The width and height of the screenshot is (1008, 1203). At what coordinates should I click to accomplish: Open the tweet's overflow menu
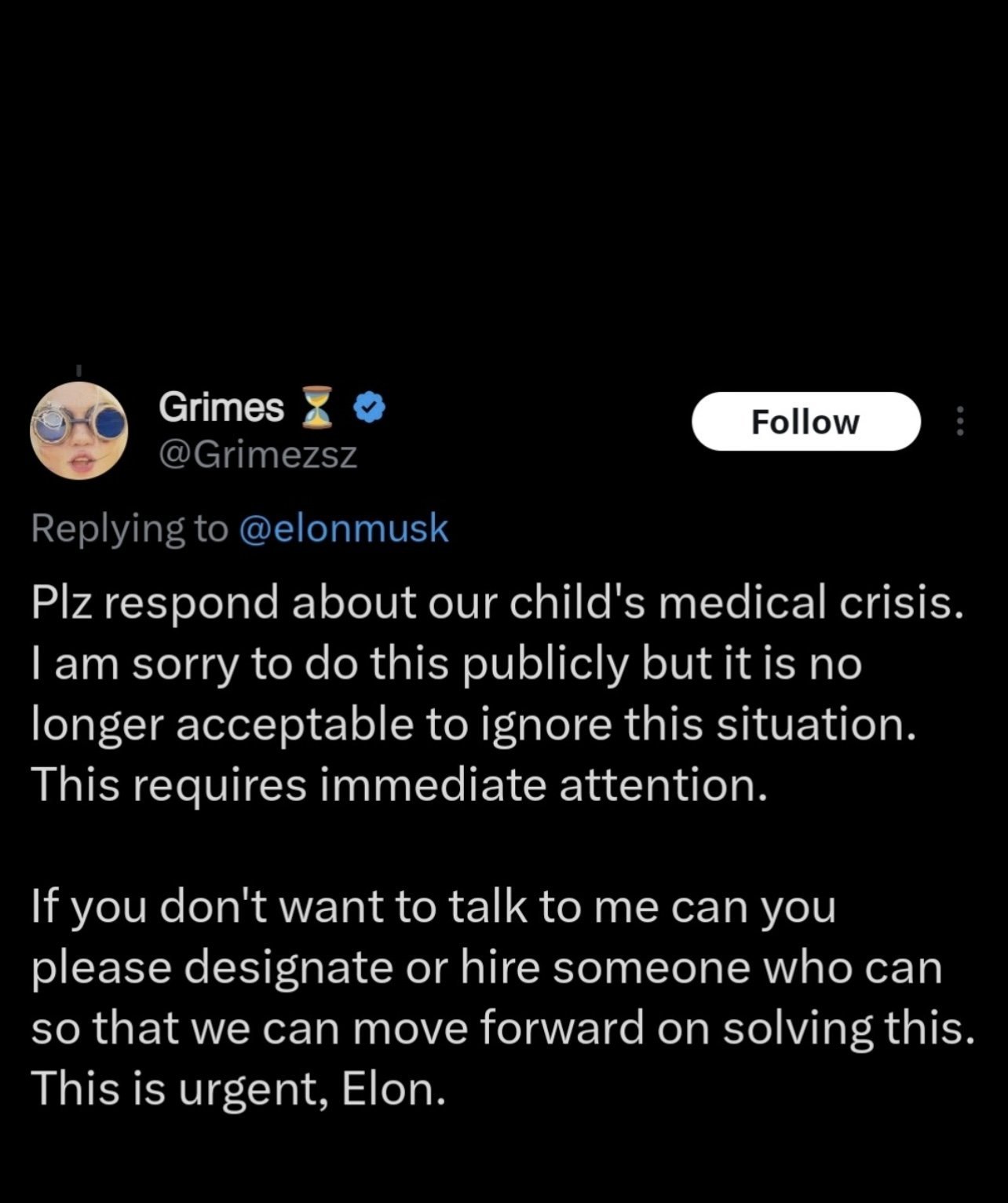point(959,422)
